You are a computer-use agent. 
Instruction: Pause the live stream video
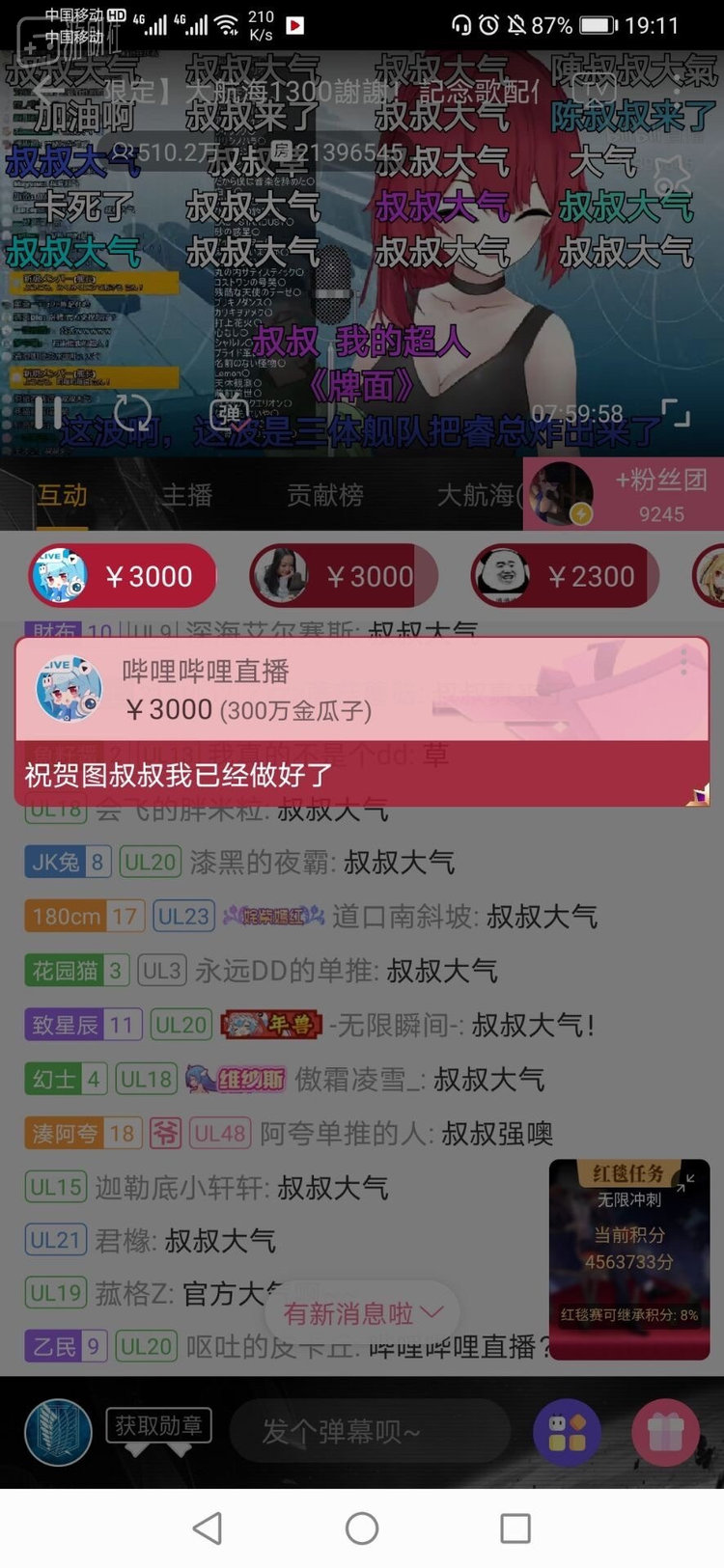pyautogui.click(x=48, y=413)
